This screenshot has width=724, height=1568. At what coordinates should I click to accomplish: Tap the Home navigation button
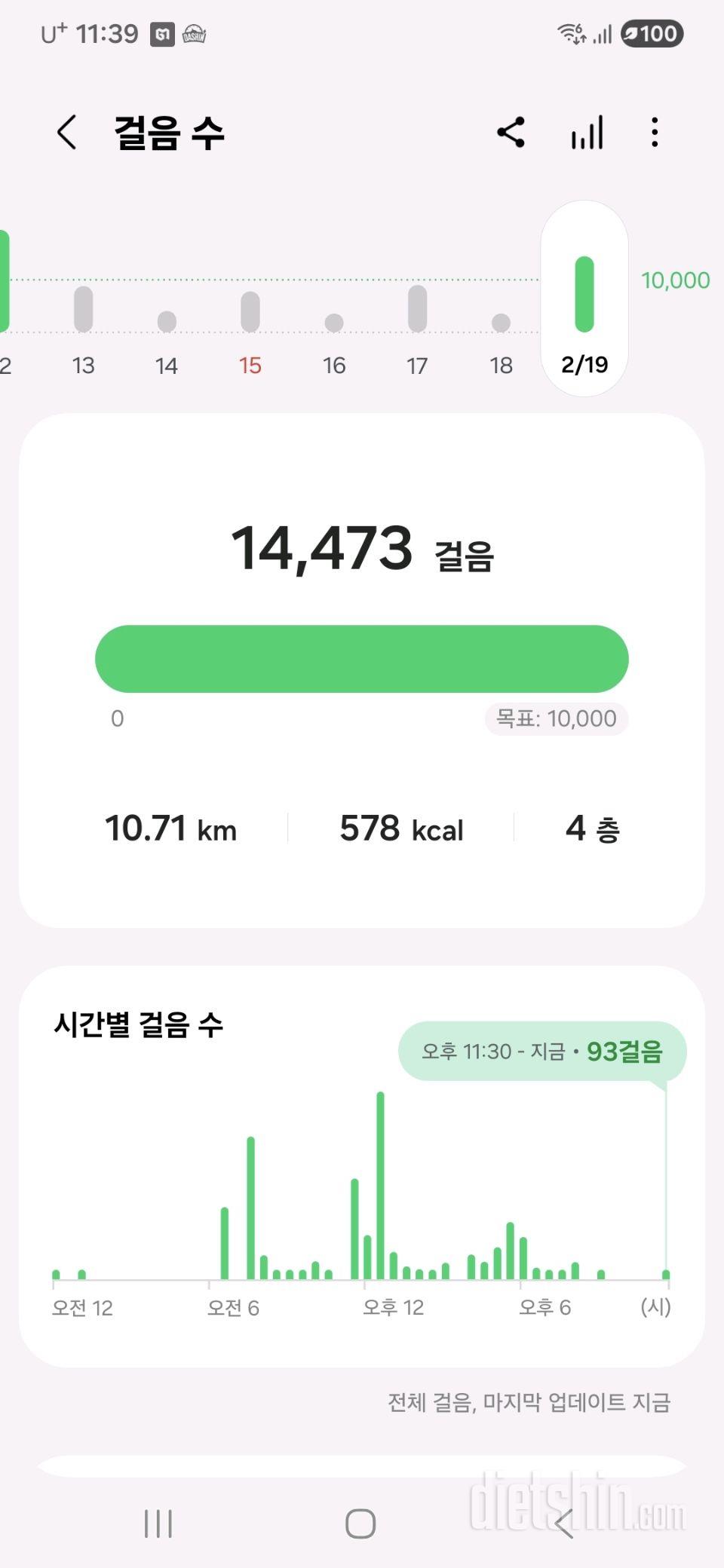tap(362, 1524)
